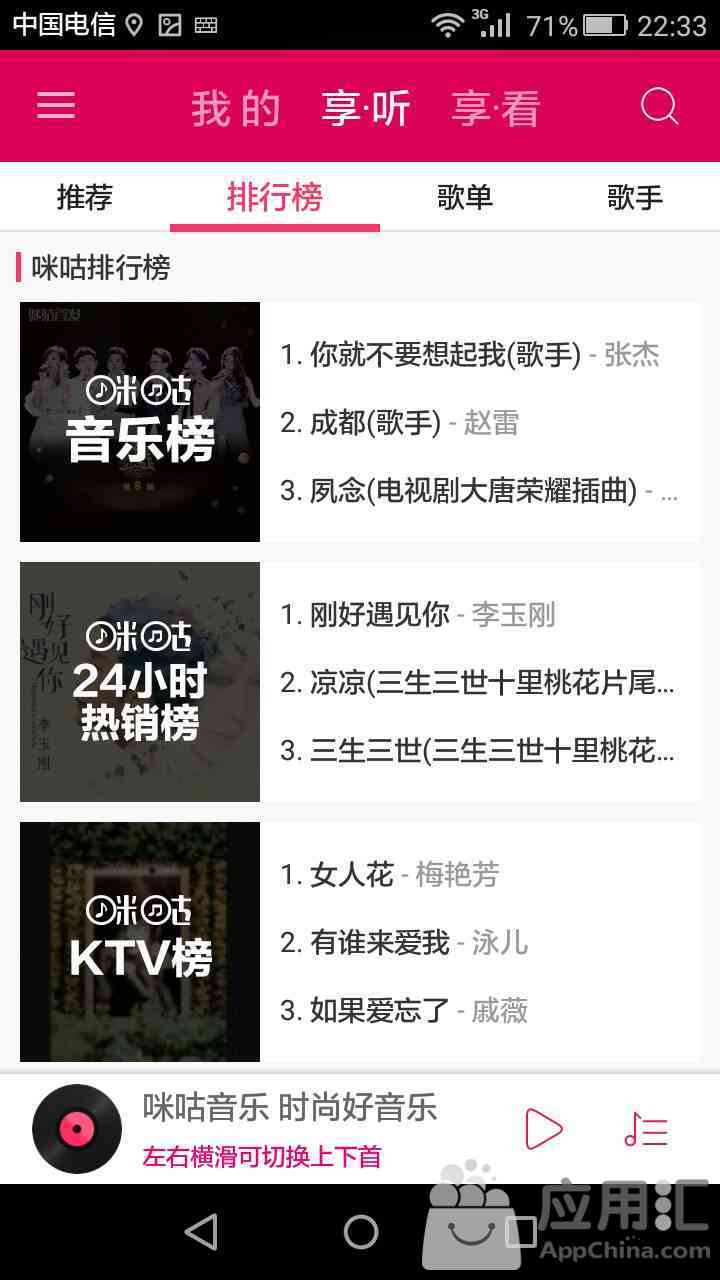The image size is (720, 1280).
Task: Select the 歌单 tab
Action: tap(465, 197)
